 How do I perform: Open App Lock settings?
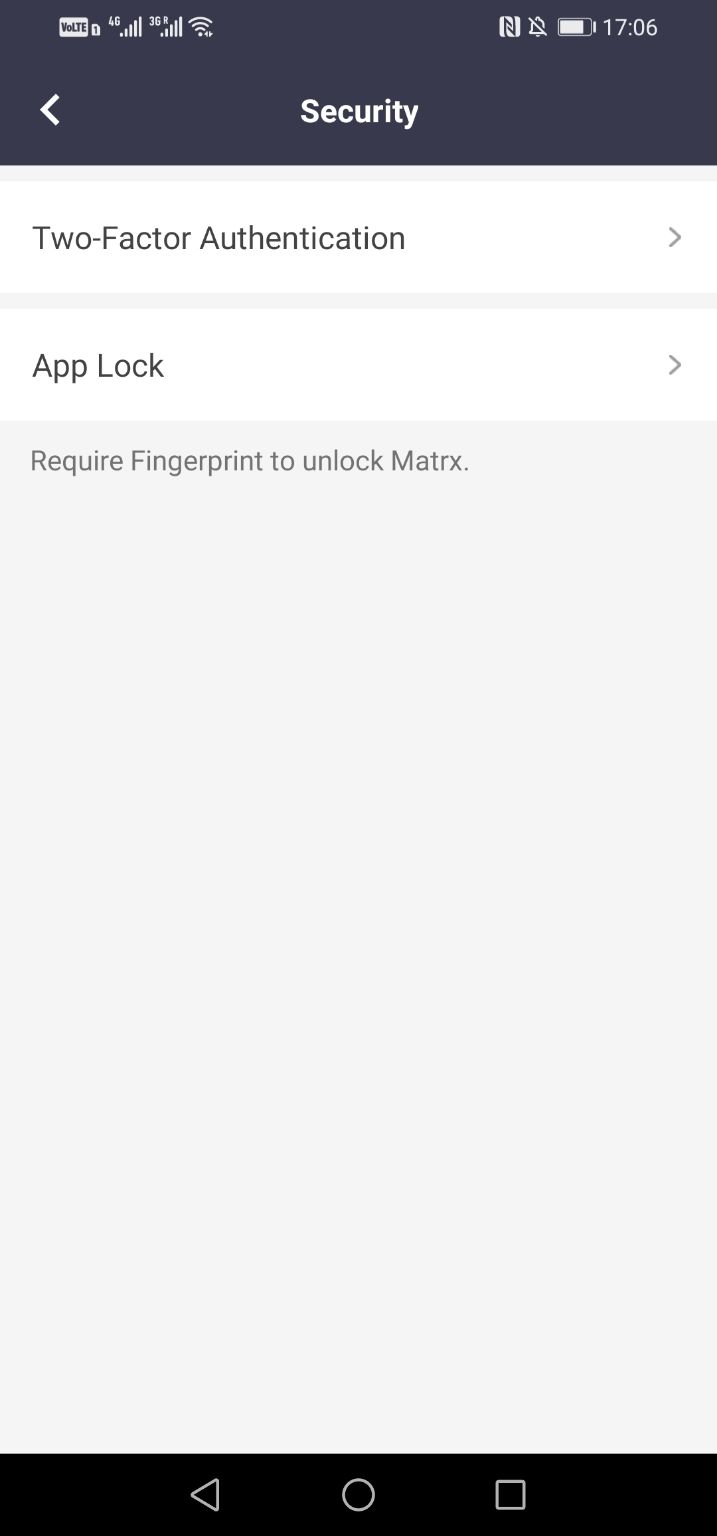(x=358, y=365)
